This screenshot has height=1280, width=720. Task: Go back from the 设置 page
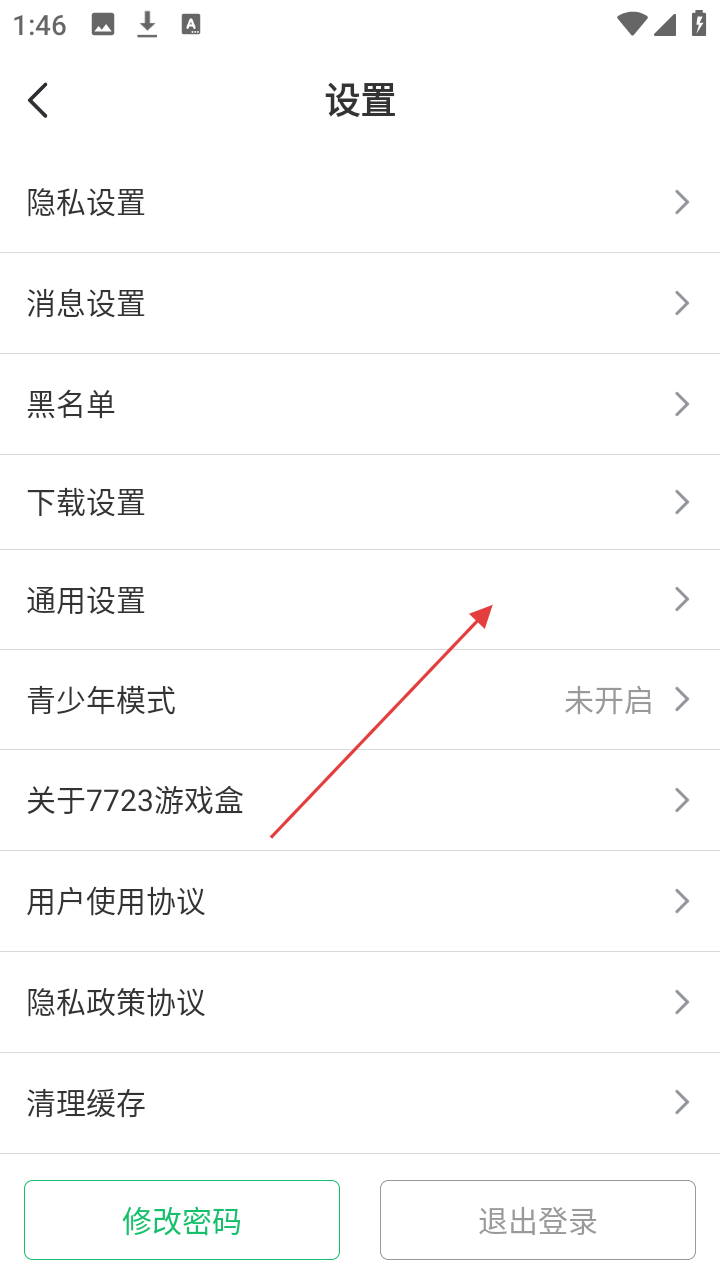point(38,101)
